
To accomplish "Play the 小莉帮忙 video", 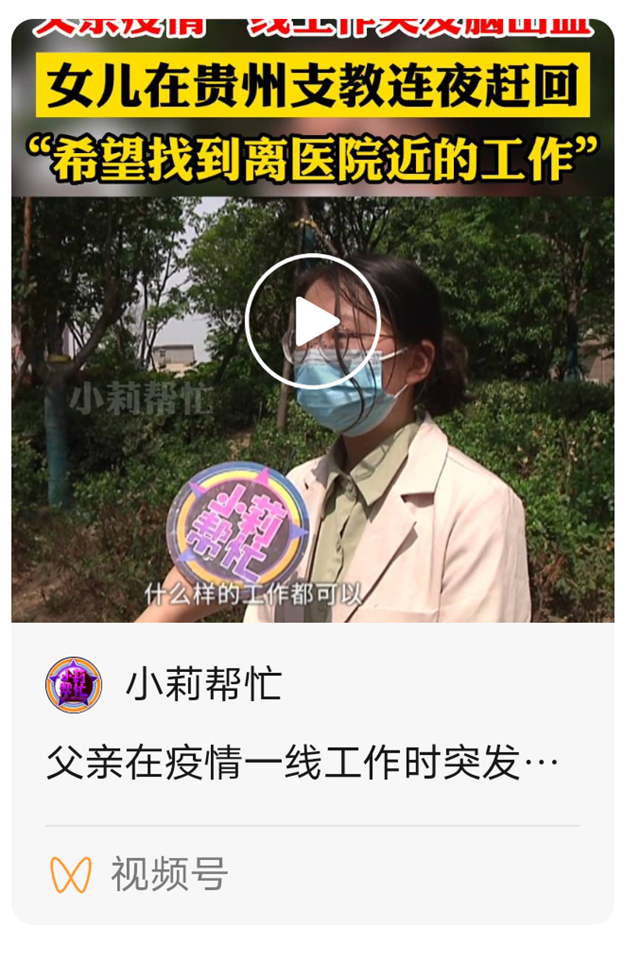I will pos(313,321).
